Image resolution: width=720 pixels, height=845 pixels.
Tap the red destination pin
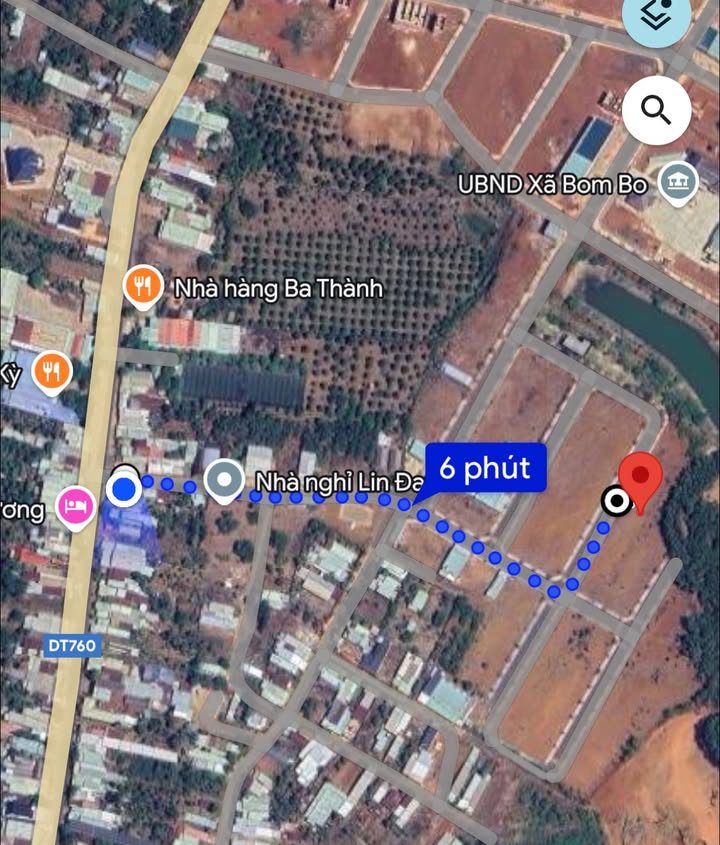641,480
